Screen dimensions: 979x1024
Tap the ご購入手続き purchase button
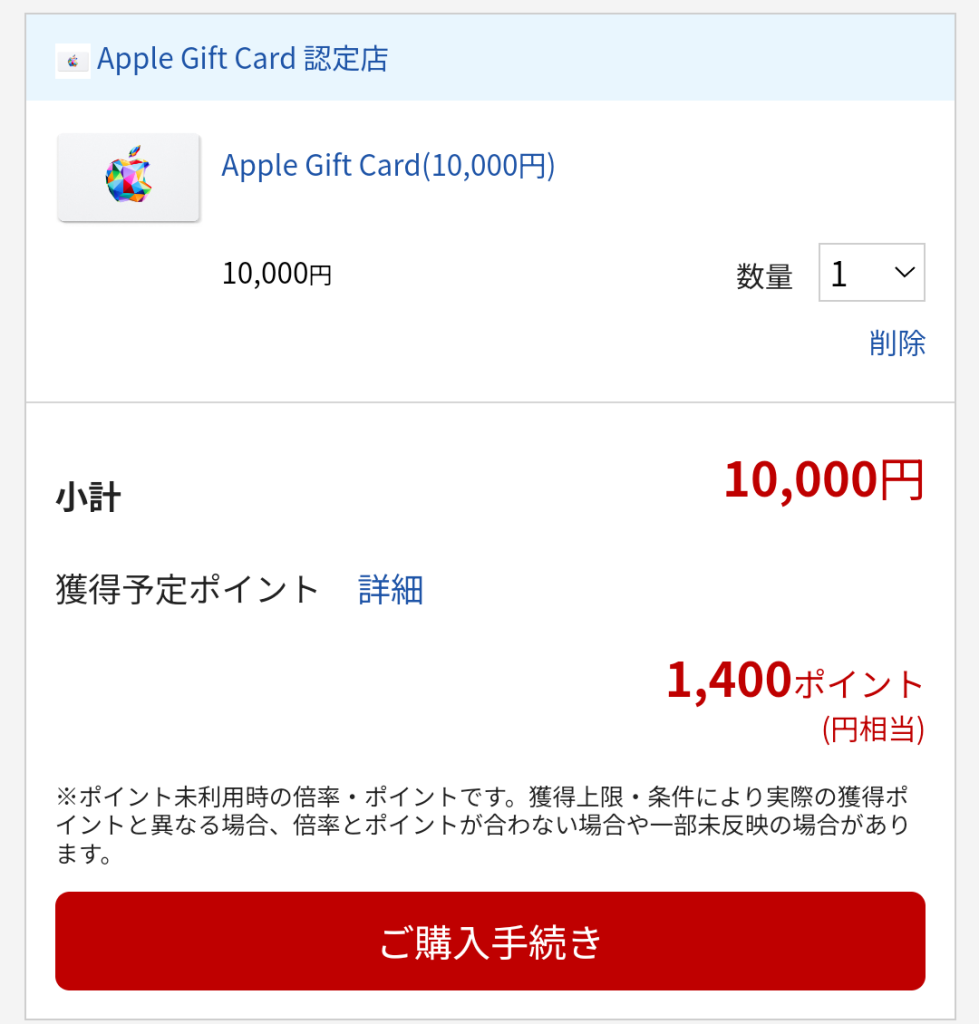[x=490, y=941]
